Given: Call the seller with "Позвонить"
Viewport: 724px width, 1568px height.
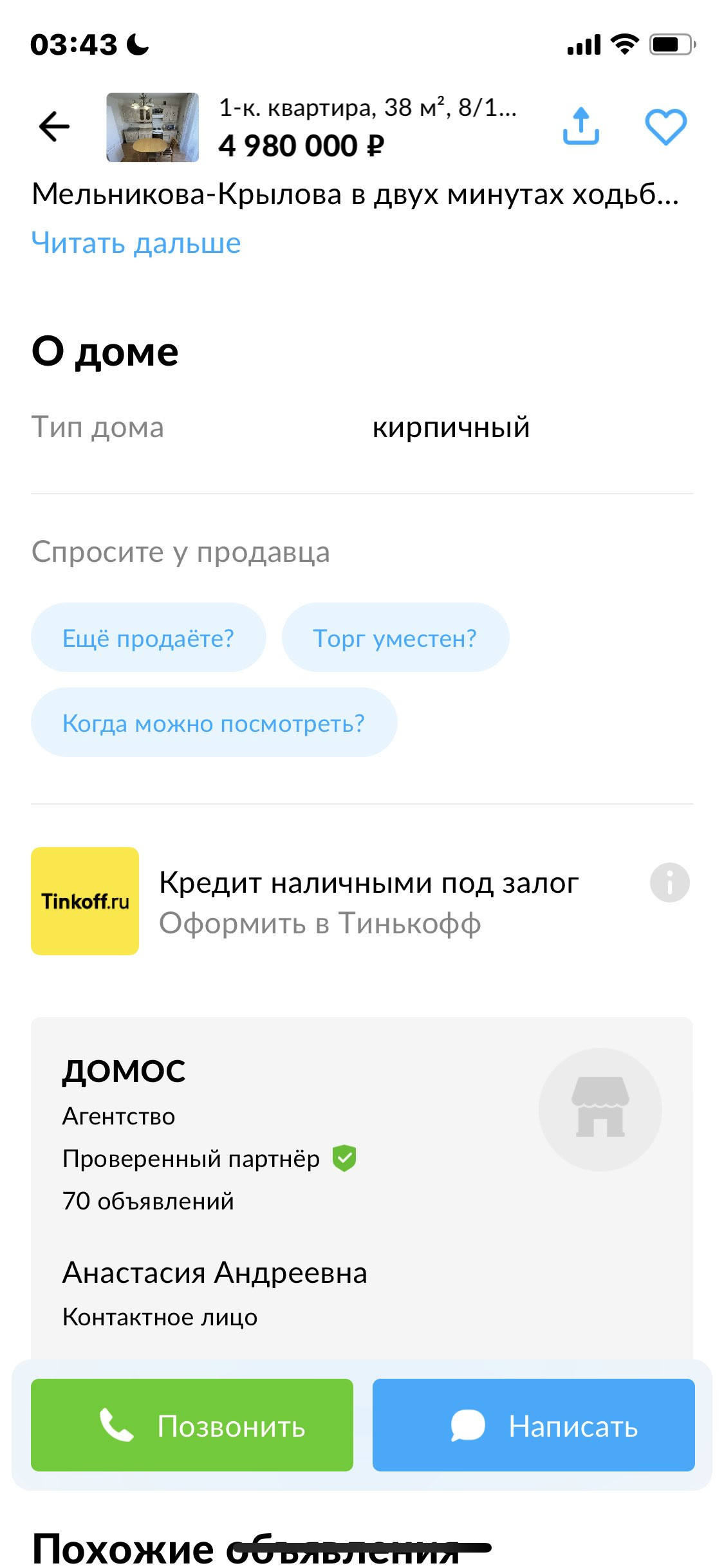Looking at the screenshot, I should coord(192,1425).
